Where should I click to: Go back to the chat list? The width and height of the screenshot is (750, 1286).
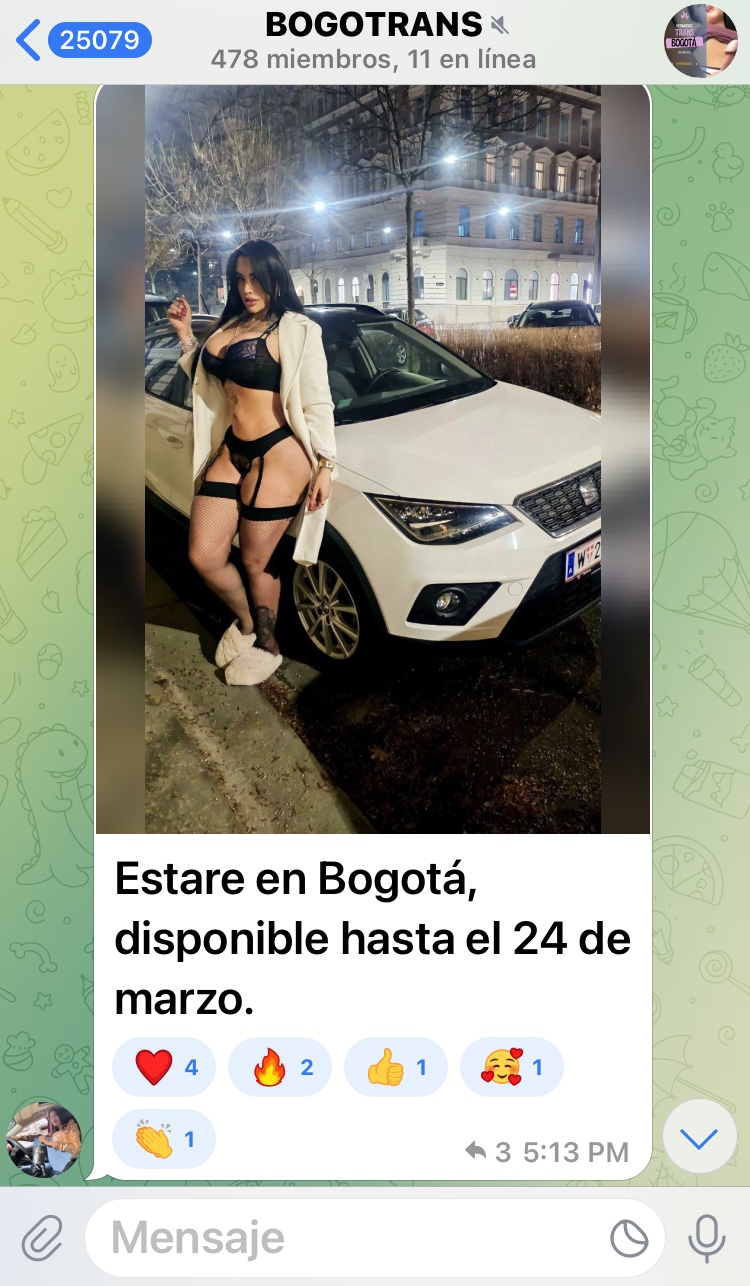tap(30, 40)
